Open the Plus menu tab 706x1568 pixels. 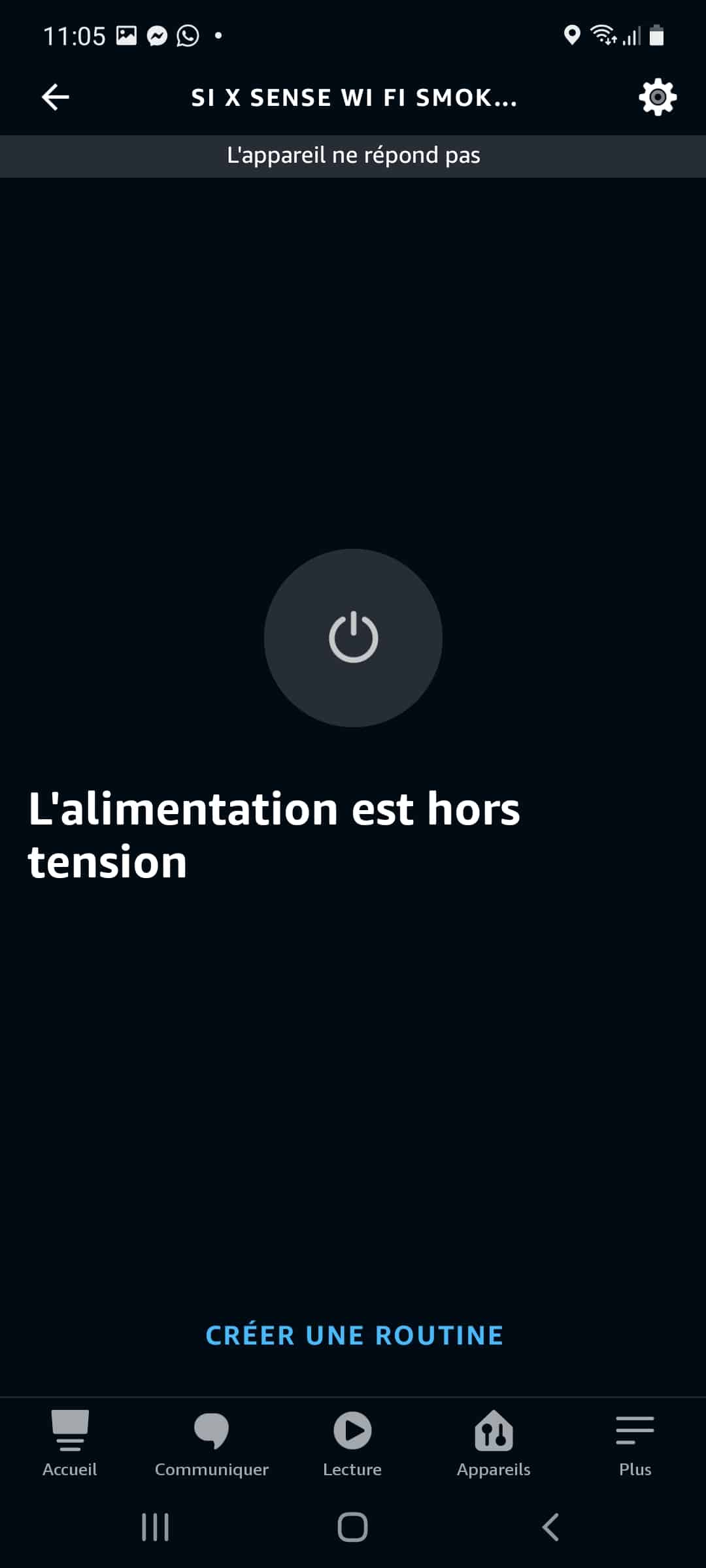point(635,1443)
